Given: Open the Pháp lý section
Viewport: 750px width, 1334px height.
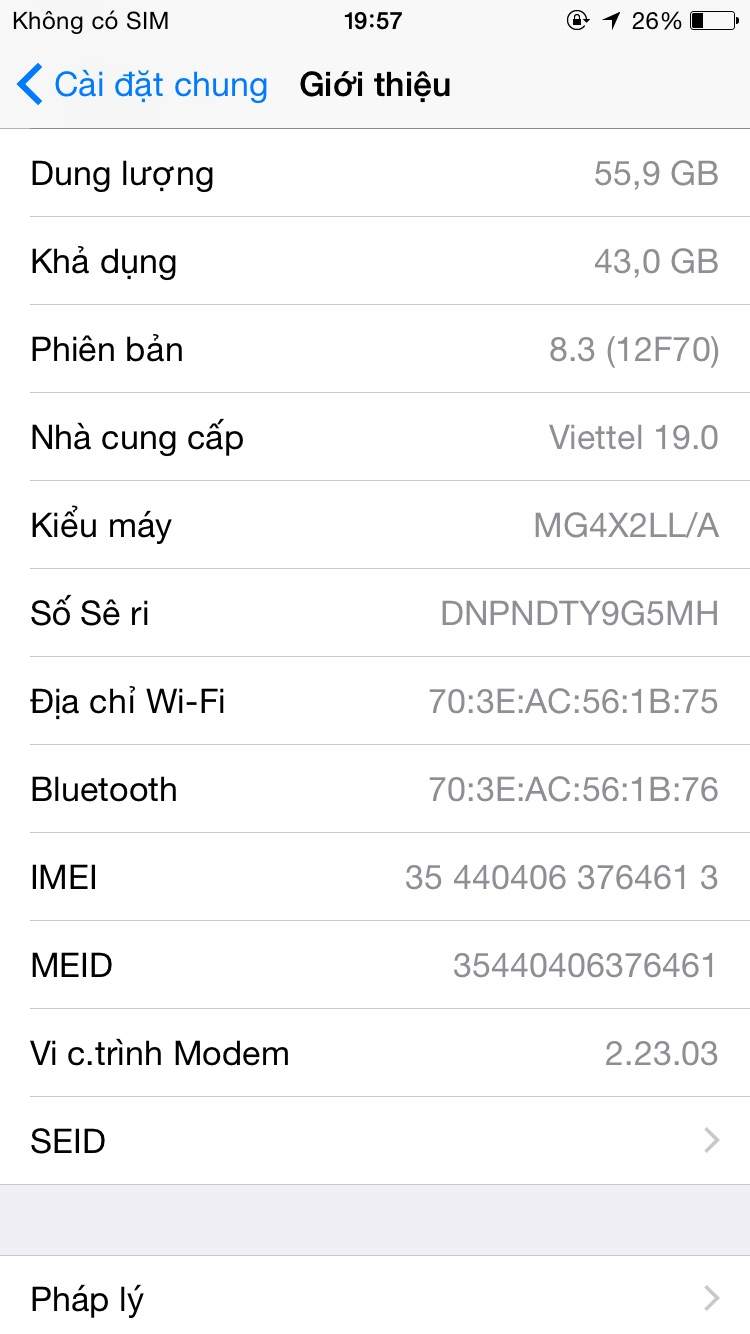Looking at the screenshot, I should click(x=375, y=1297).
